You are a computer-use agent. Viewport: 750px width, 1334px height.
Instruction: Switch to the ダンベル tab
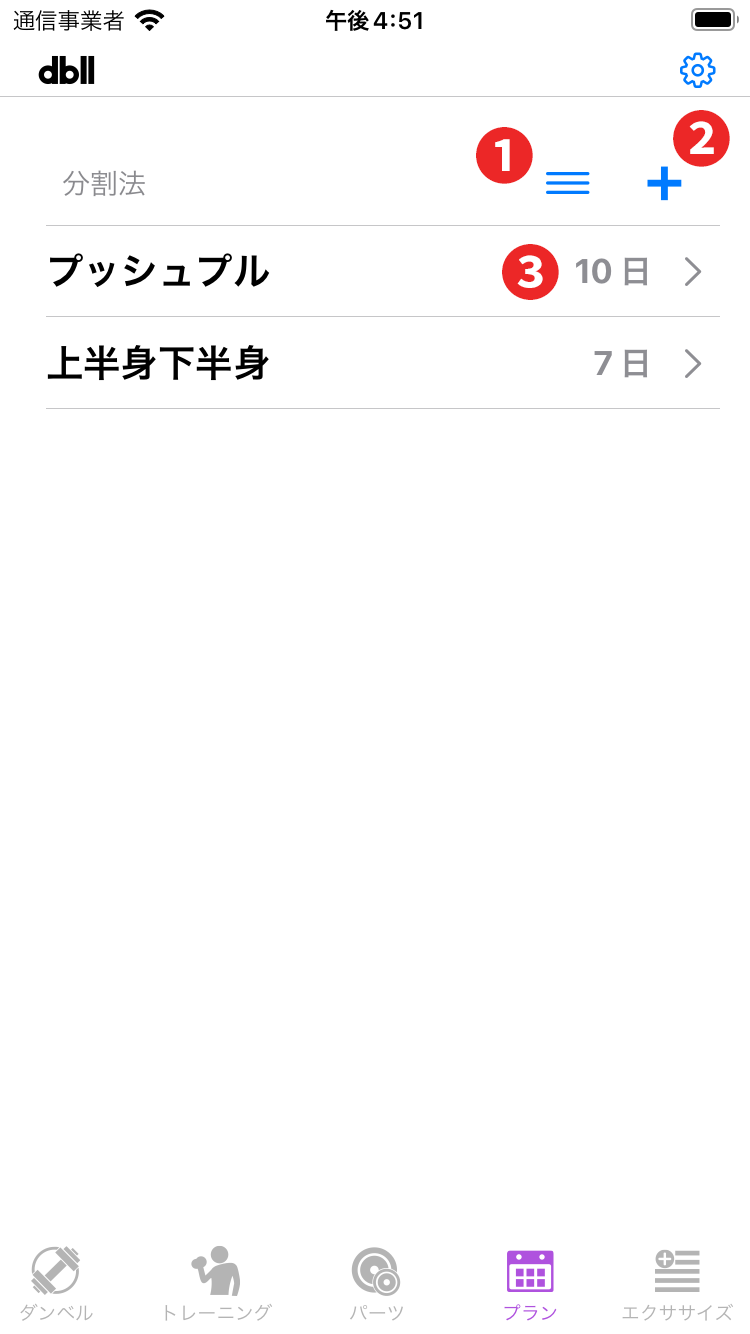click(x=56, y=1284)
